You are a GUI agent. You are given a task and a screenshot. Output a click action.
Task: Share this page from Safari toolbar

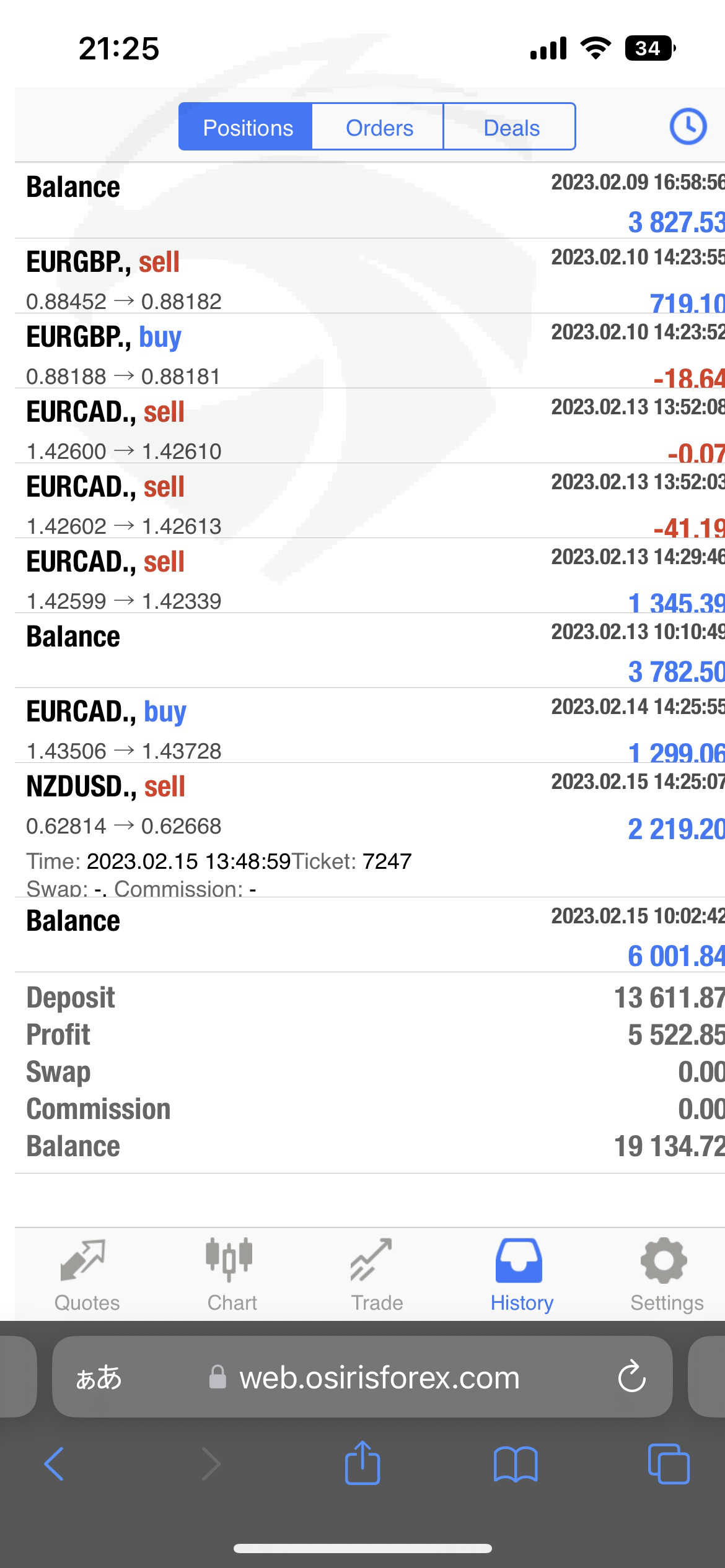(x=362, y=1463)
